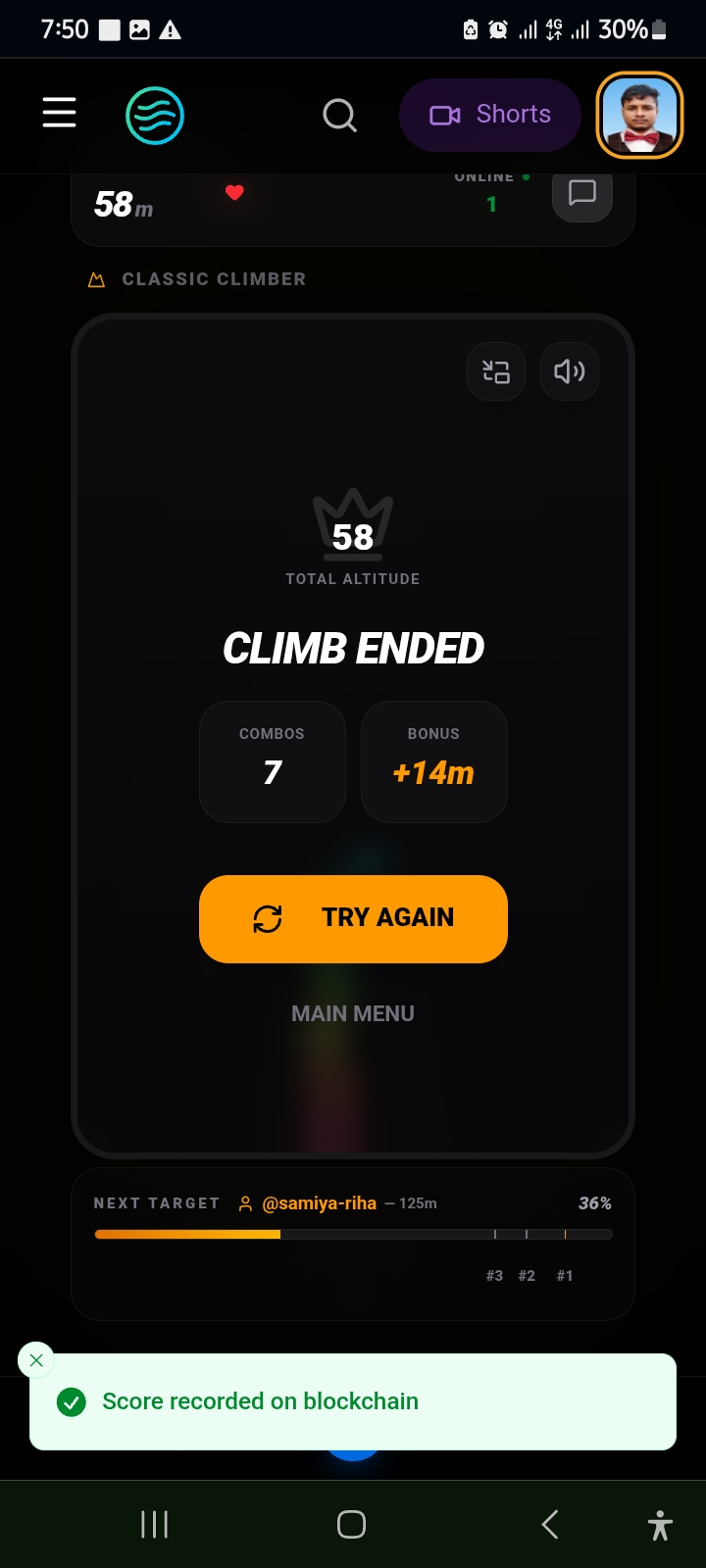706x1568 pixels.
Task: Return to MAIN MENU
Action: [353, 1013]
